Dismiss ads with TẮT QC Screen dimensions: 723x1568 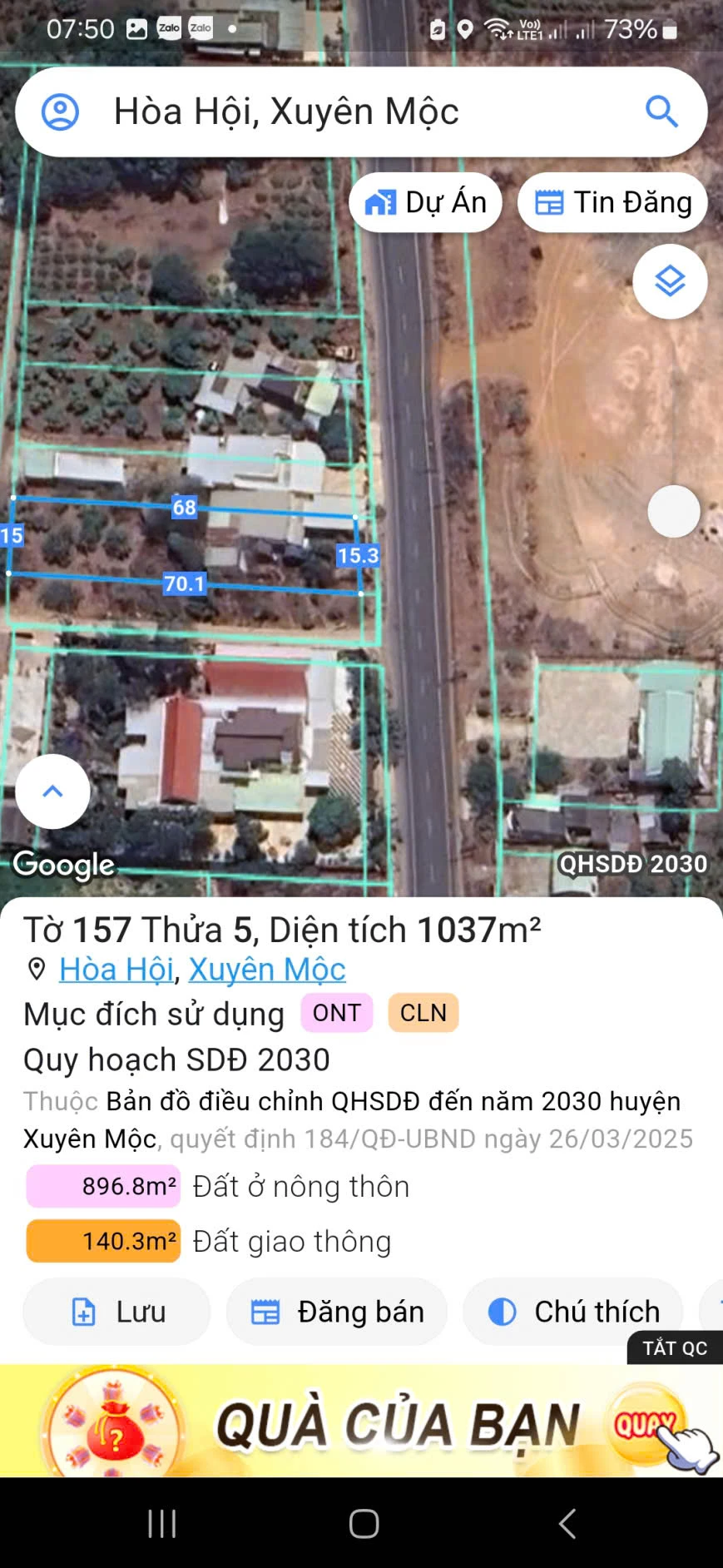point(674,1348)
